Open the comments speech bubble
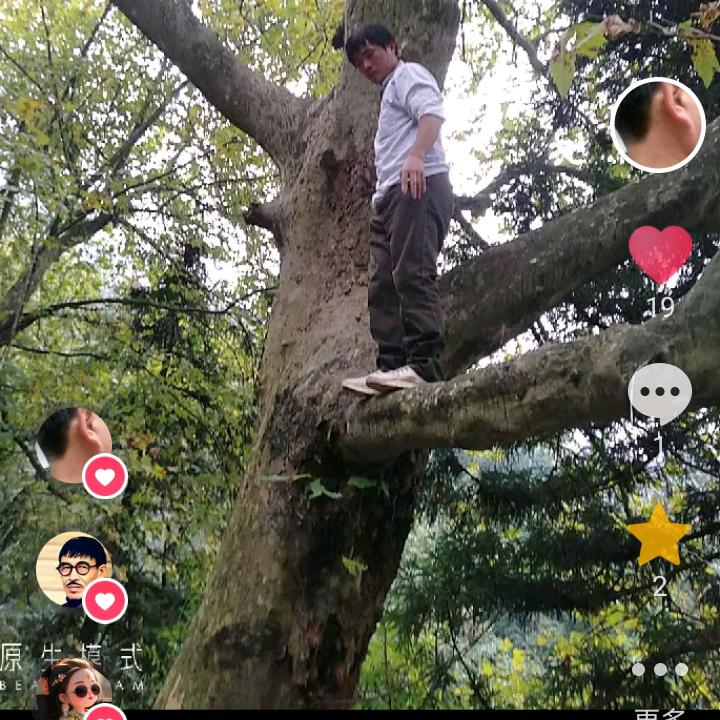 tap(660, 393)
